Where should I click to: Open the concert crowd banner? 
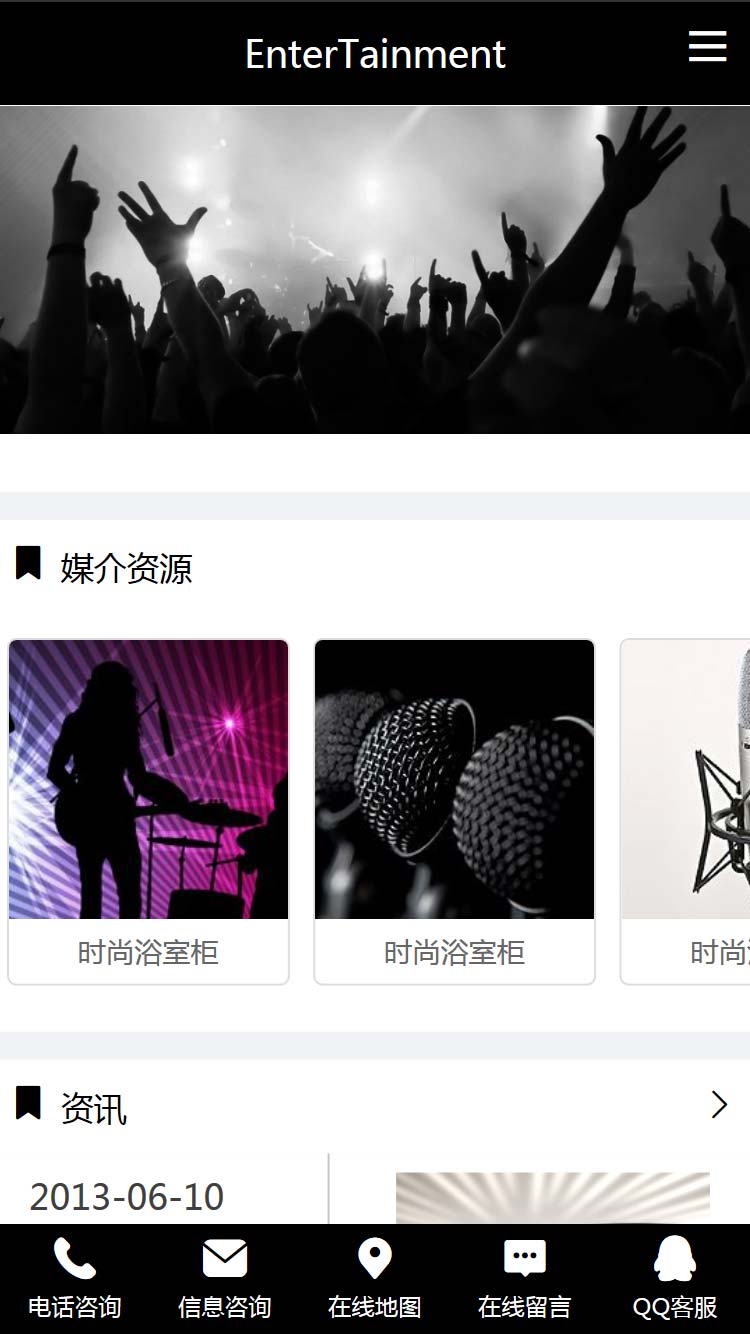[x=375, y=270]
